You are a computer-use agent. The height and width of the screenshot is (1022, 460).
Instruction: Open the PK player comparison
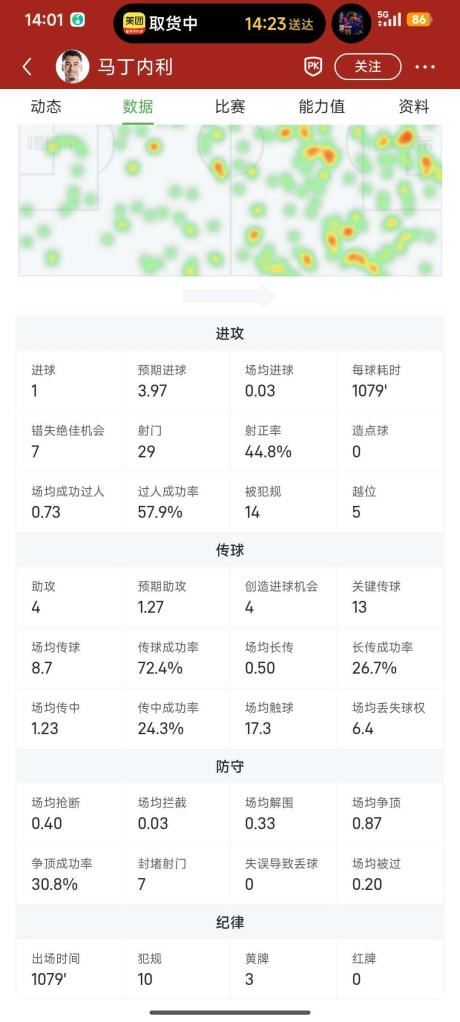coord(312,66)
